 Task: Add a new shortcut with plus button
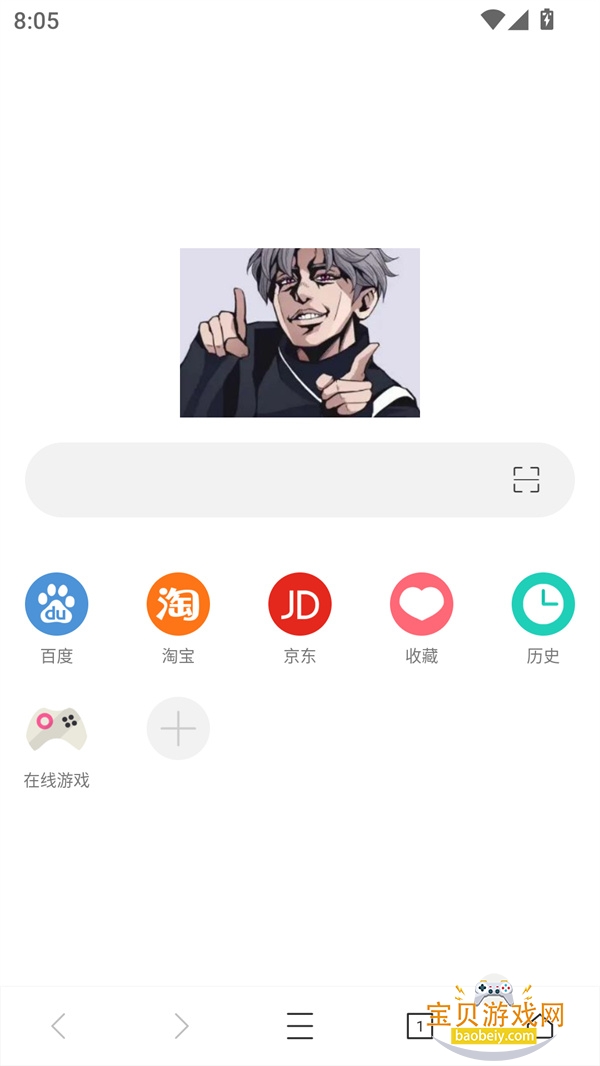click(x=178, y=728)
